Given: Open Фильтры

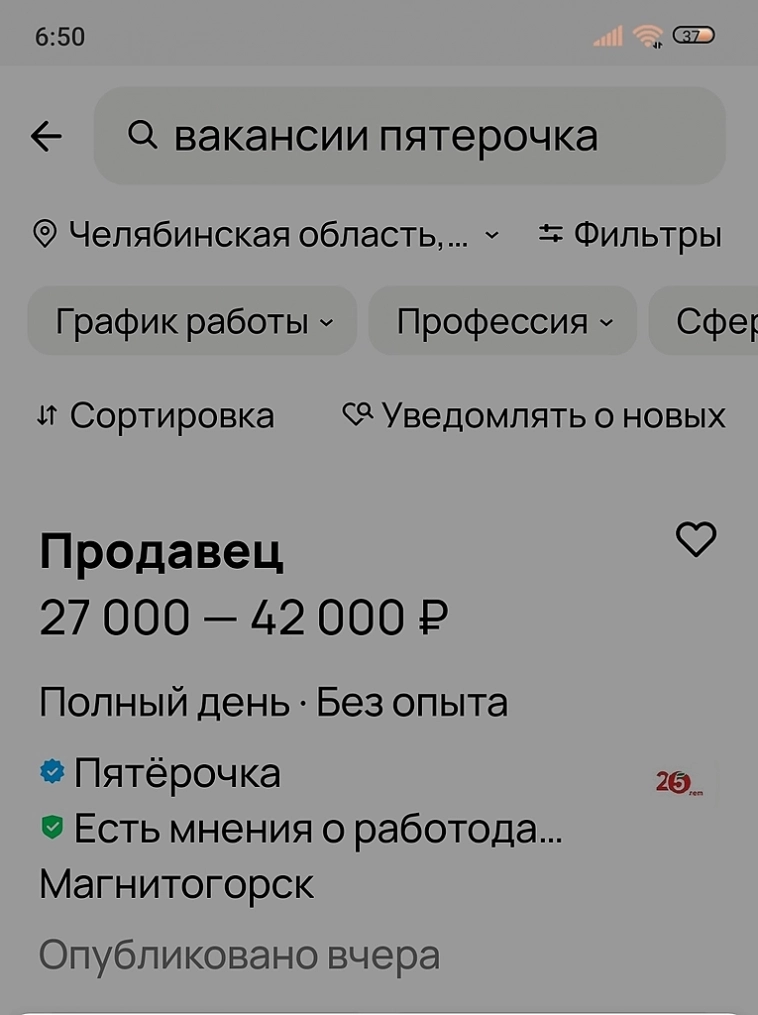Looking at the screenshot, I should [630, 235].
